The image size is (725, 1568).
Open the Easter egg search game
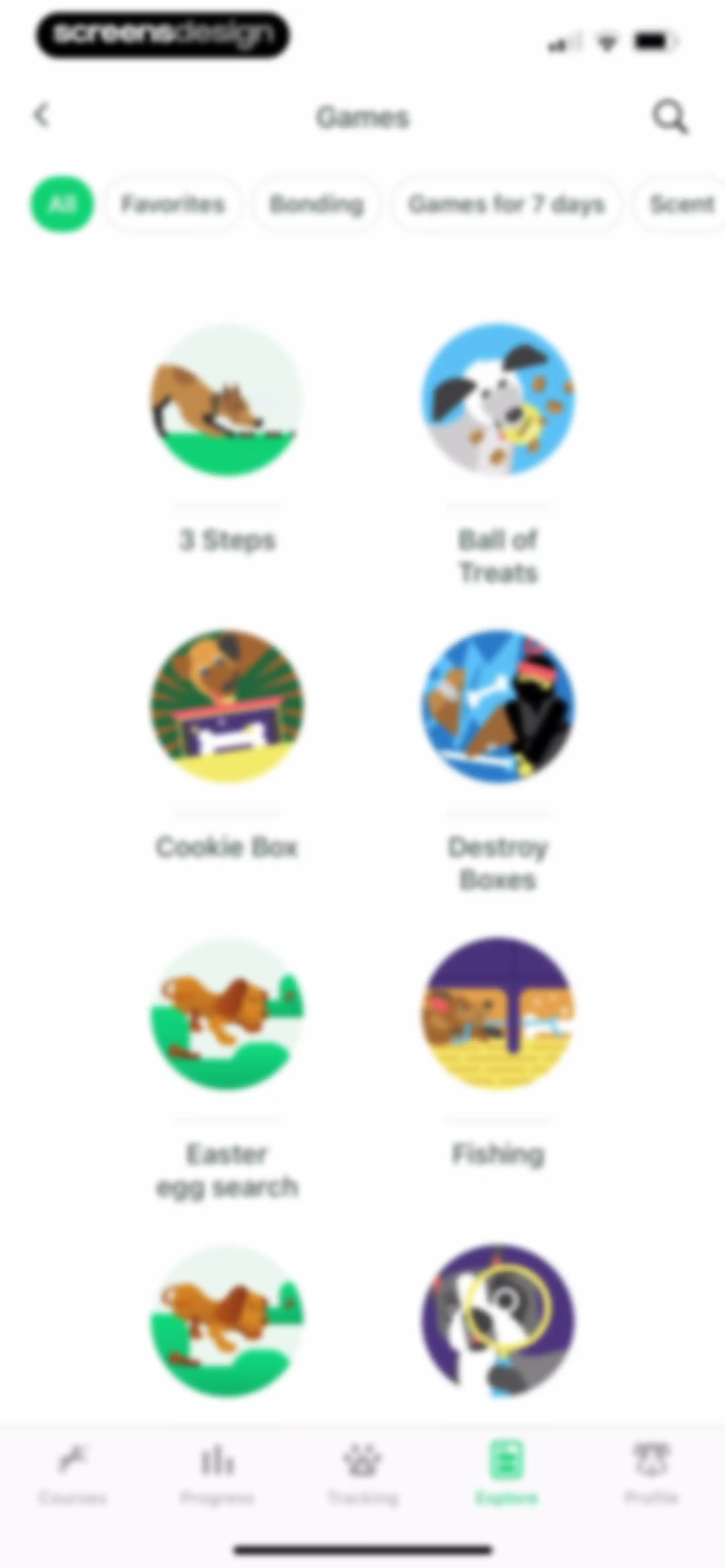coord(227,1069)
